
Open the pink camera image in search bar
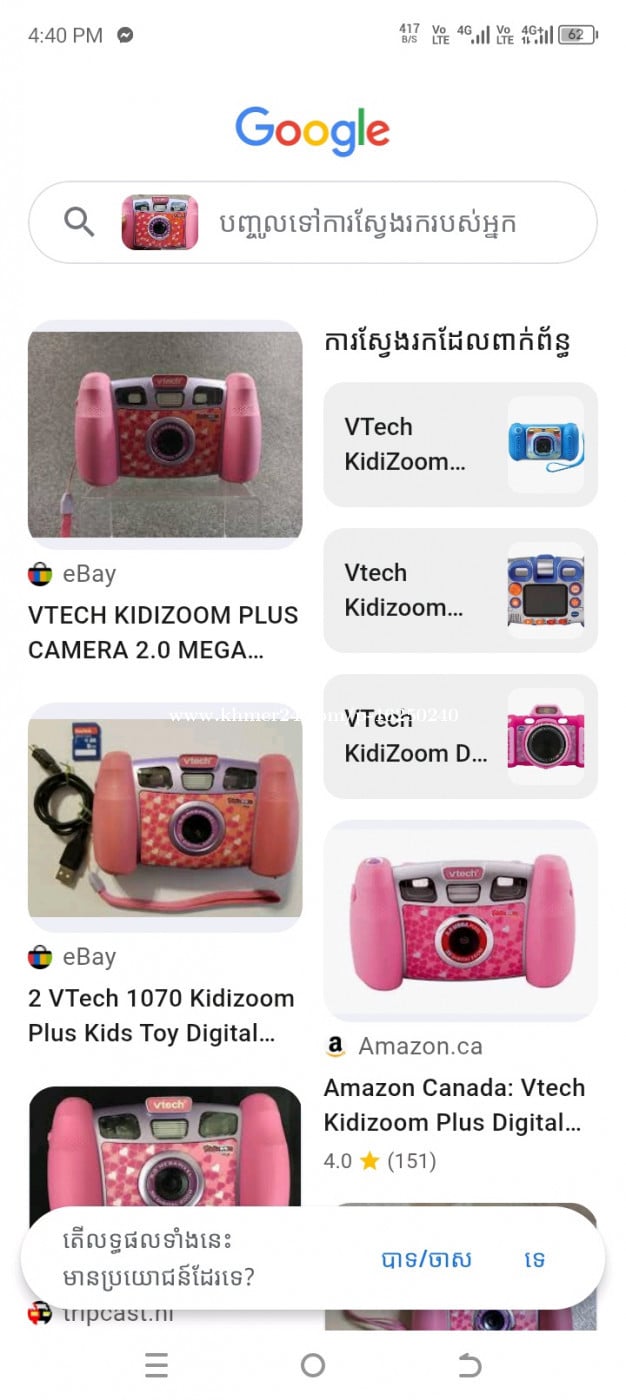click(x=160, y=222)
